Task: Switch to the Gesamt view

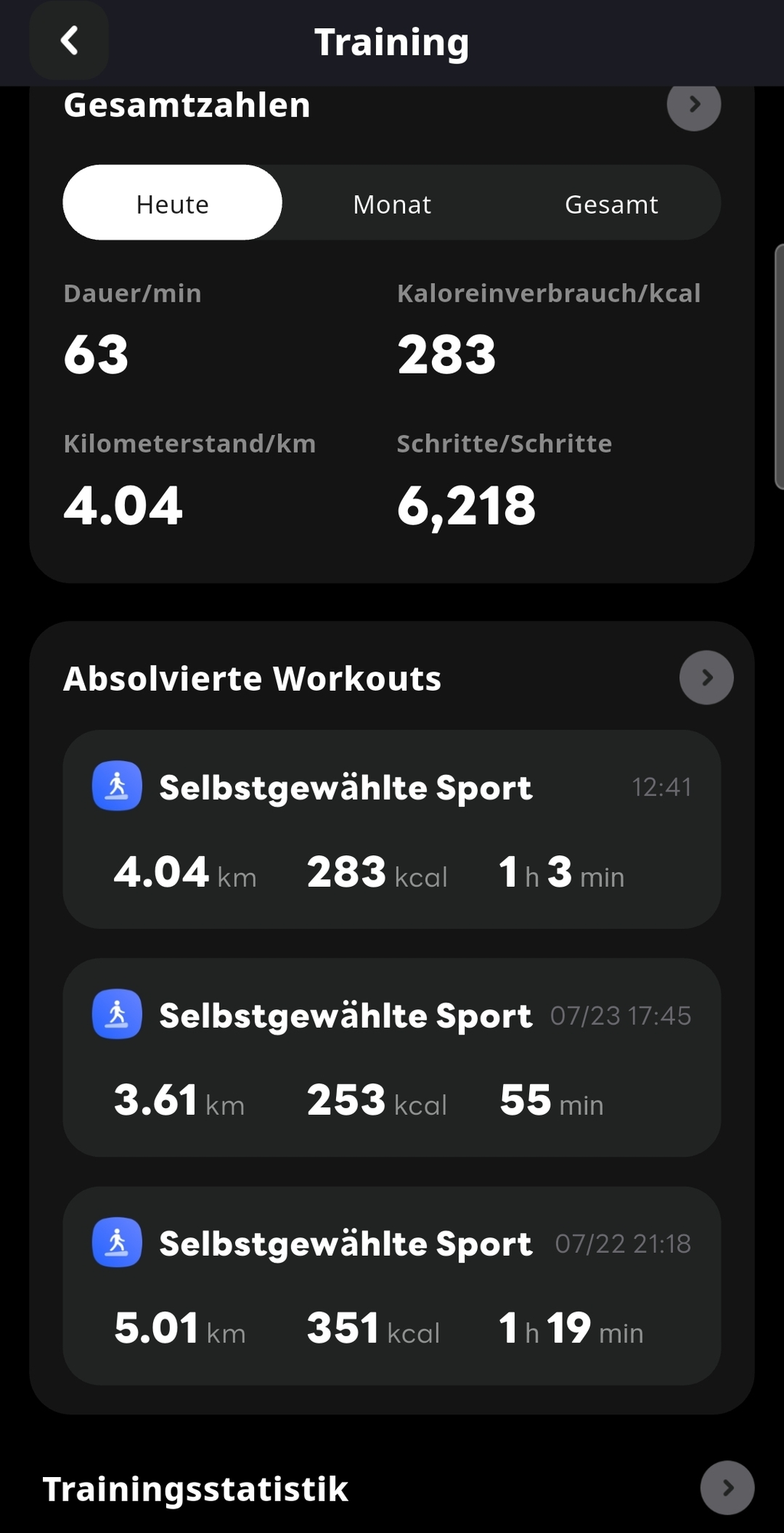Action: [611, 203]
